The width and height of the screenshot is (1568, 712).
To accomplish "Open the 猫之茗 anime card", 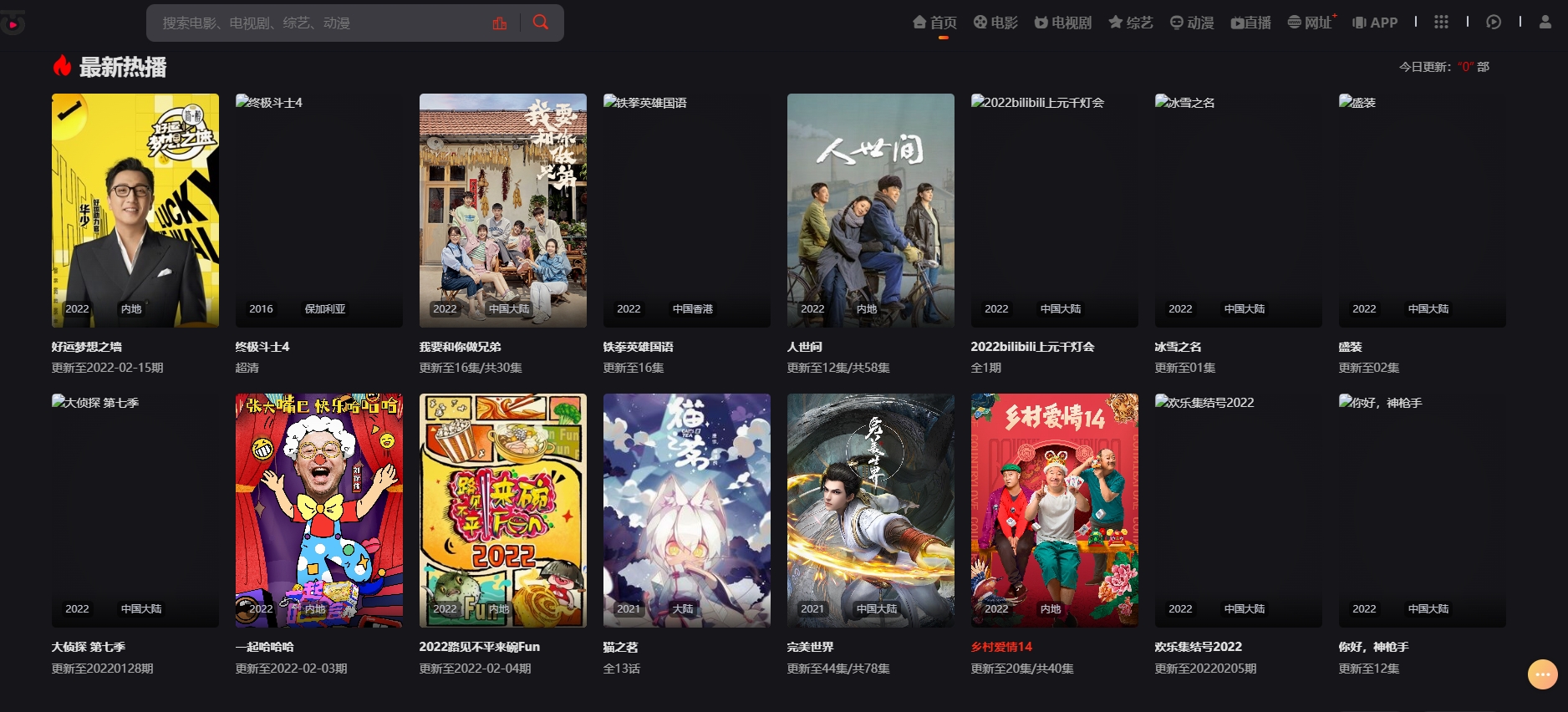I will (687, 510).
